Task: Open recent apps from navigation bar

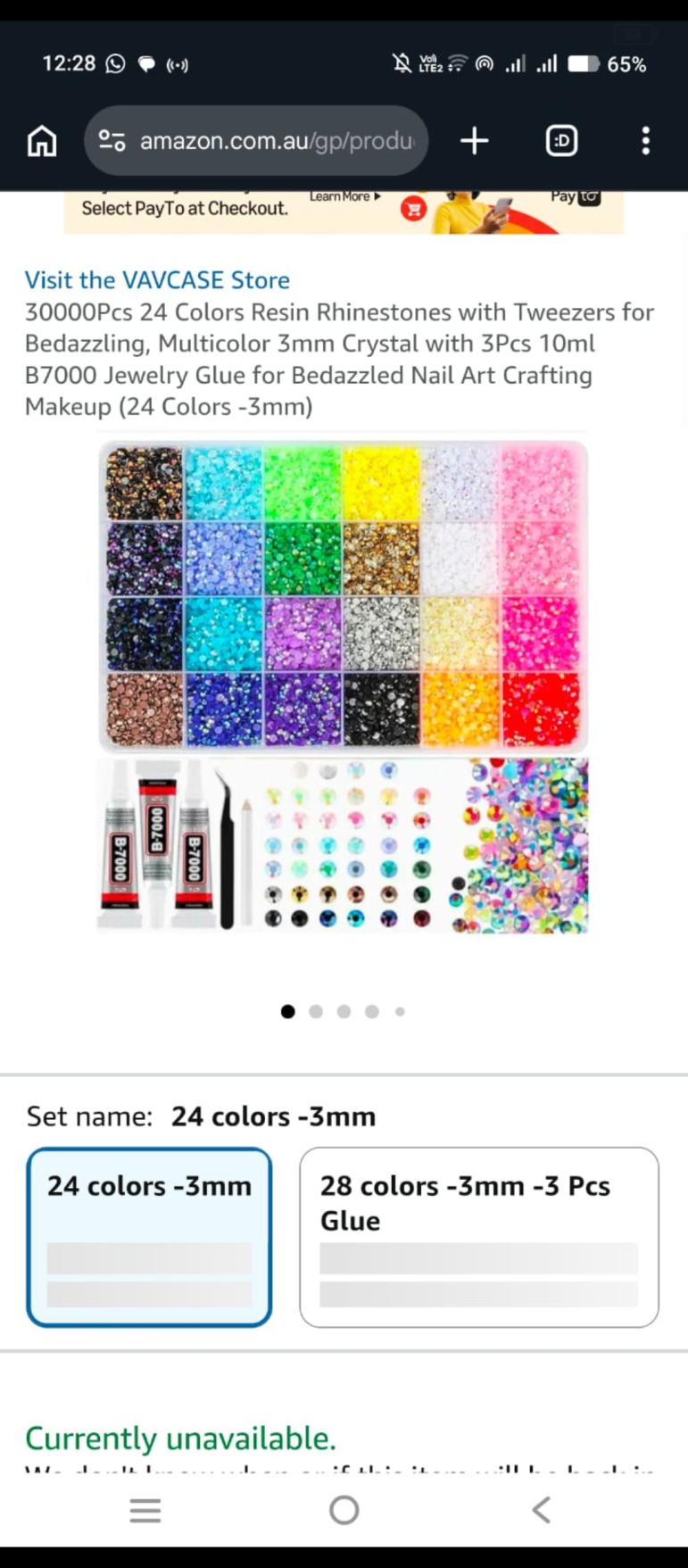Action: [145, 1510]
